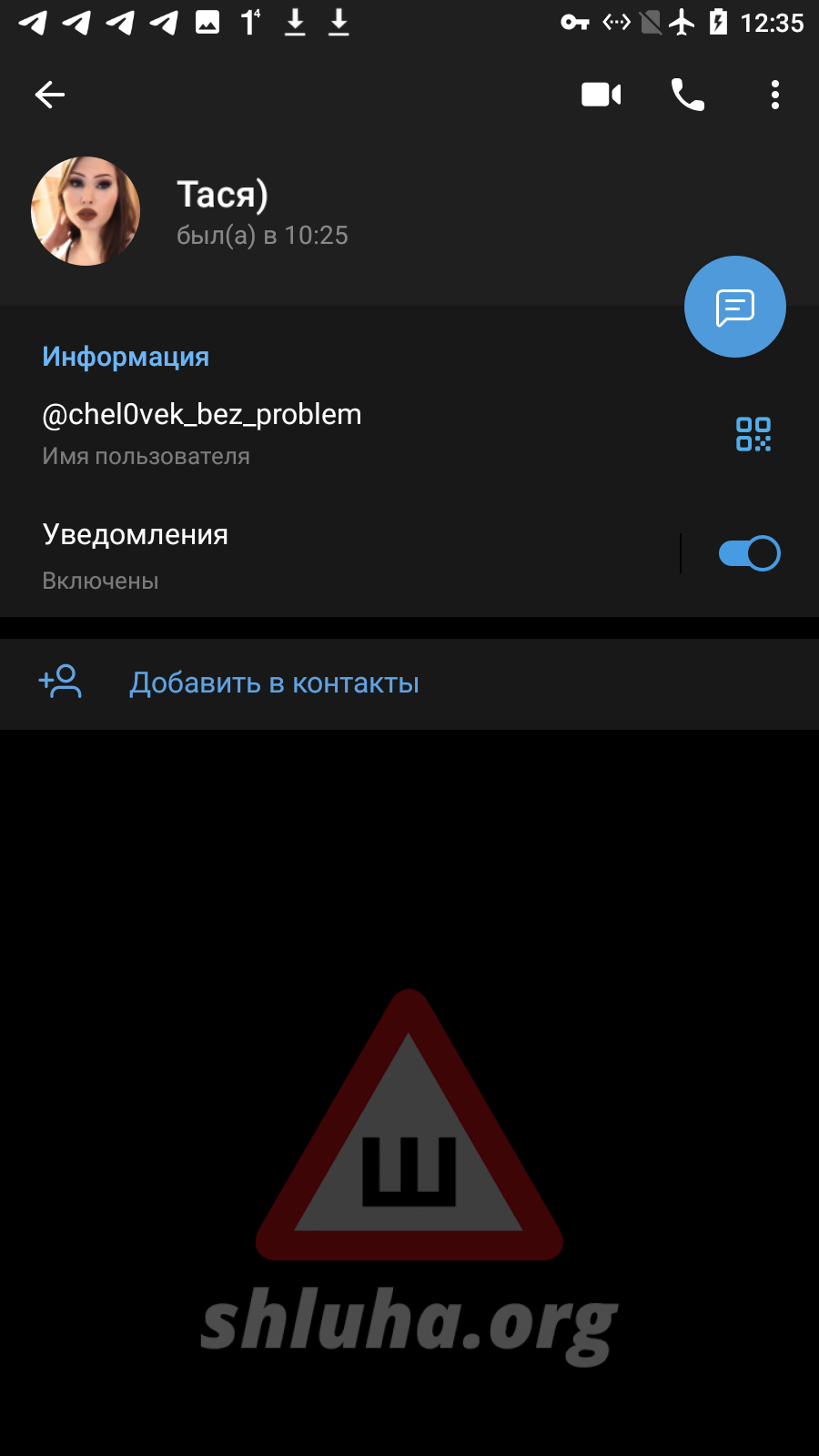Turn off the Уведомления switch
This screenshot has height=1456, width=819.
click(749, 553)
